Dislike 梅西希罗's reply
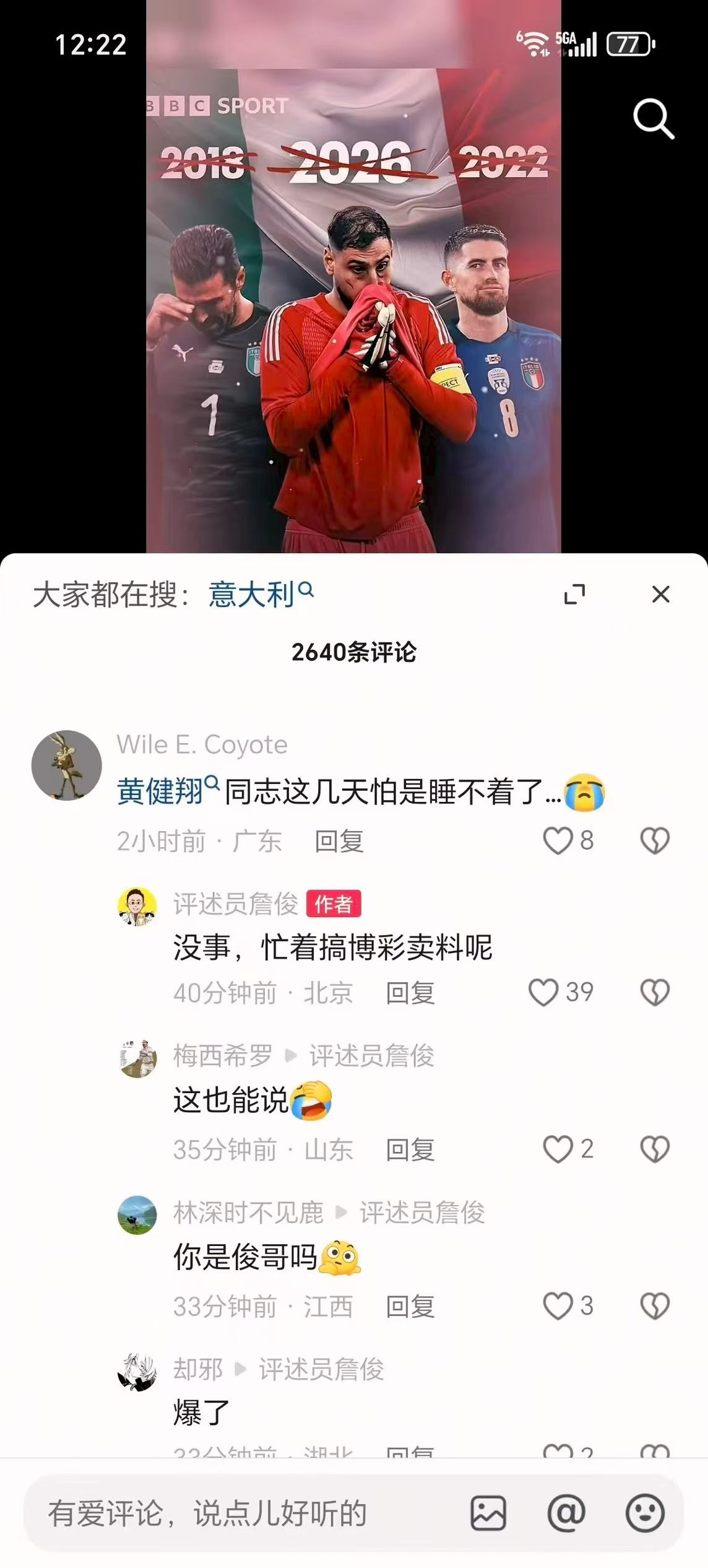708x1568 pixels. (x=655, y=1149)
